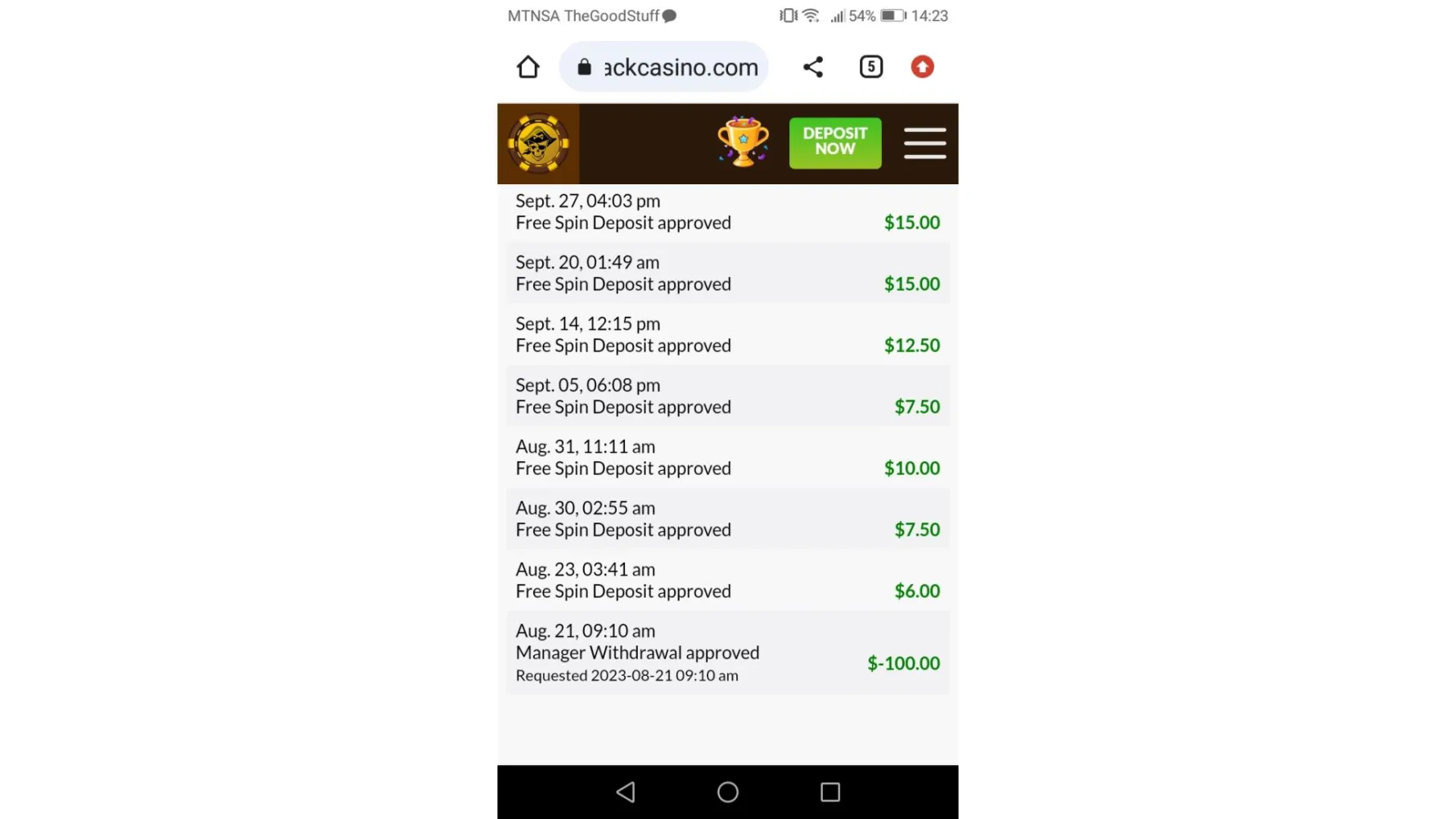This screenshot has width=1456, height=819.
Task: Go to the browser home page
Action: [528, 67]
